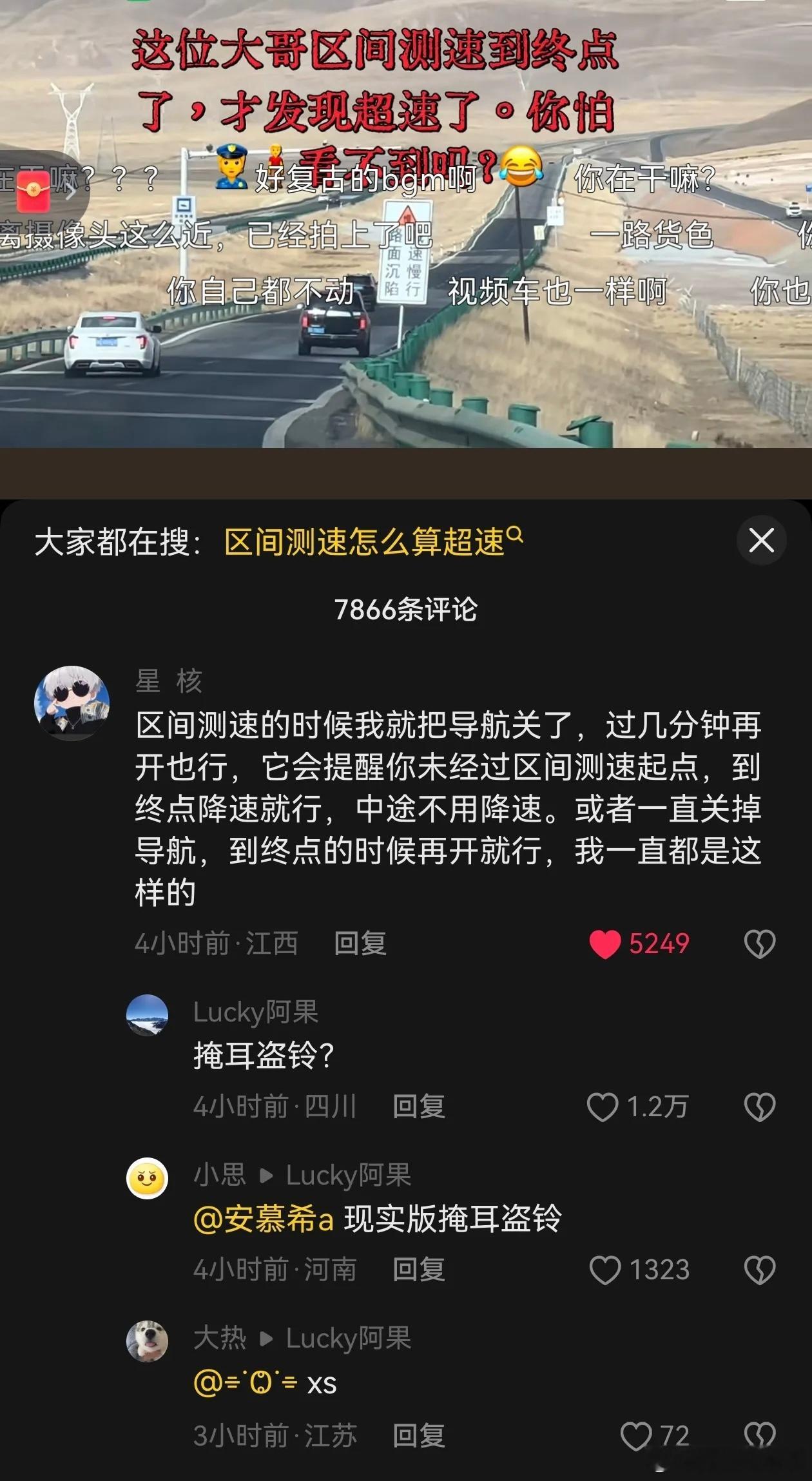This screenshot has width=812, height=1481.
Task: Tap the search magnifier beside the trending topic
Action: point(513,535)
